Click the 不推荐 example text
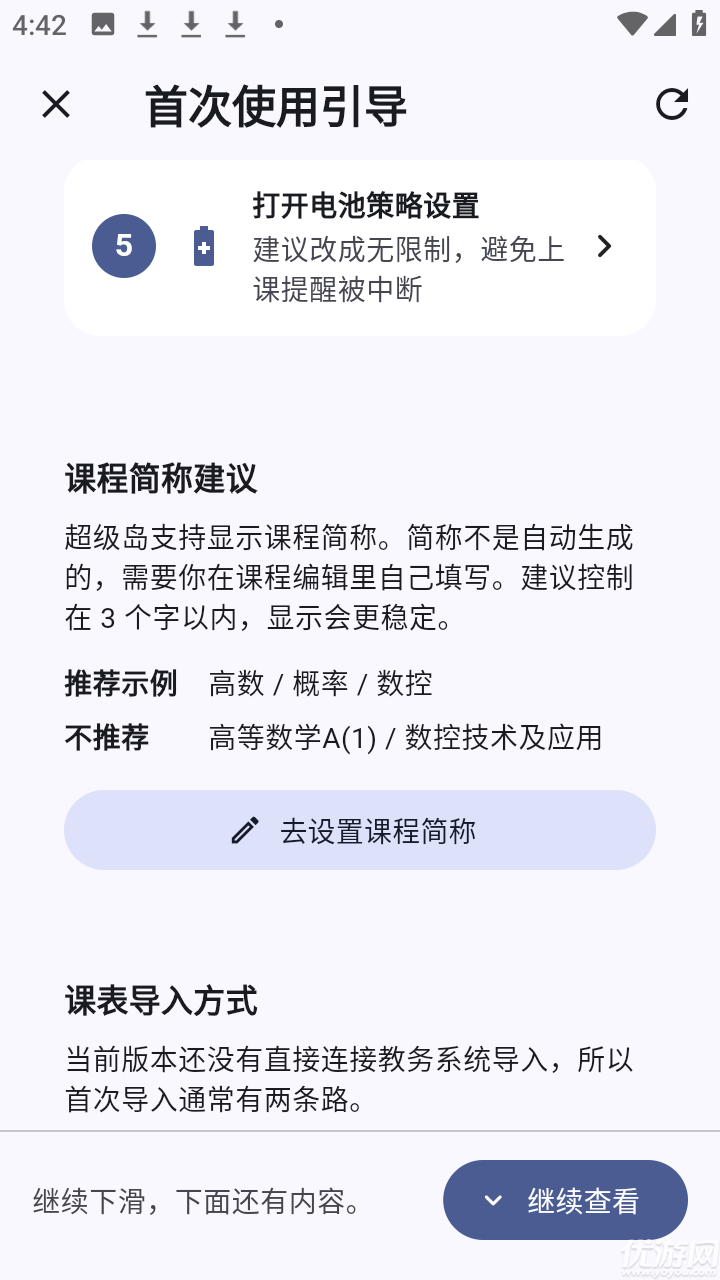Viewport: 720px width, 1280px height. 404,738
